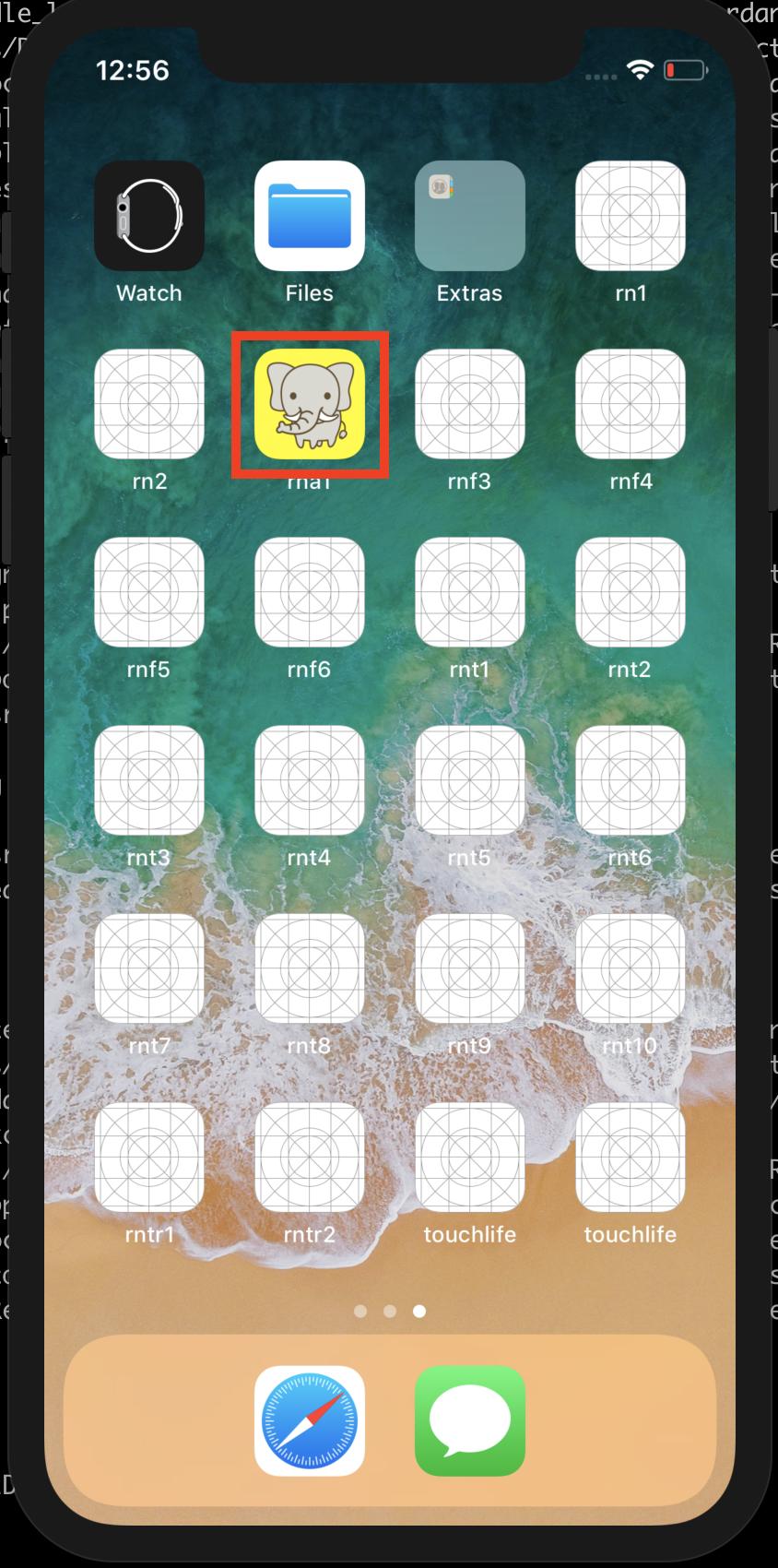Screen dimensions: 778x1568
Task: Tap the rnf3 app icon
Action: (470, 405)
